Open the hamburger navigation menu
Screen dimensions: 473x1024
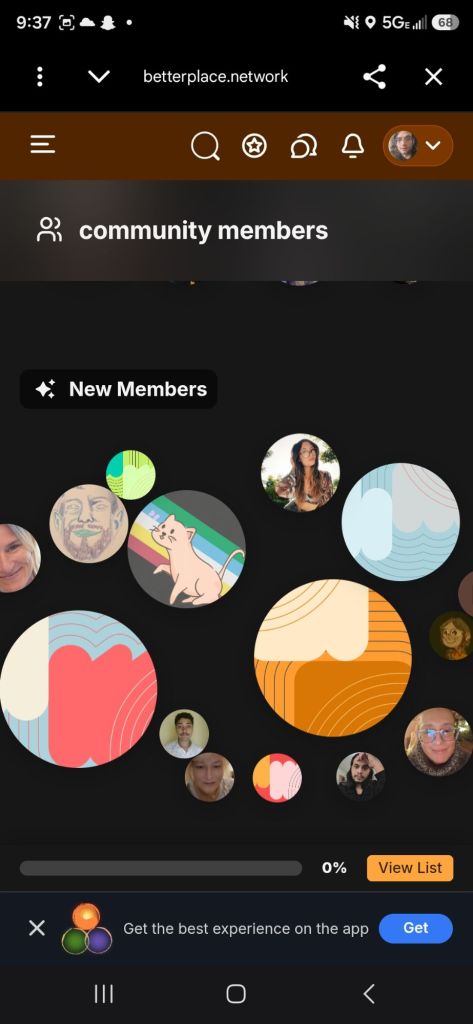coord(42,144)
